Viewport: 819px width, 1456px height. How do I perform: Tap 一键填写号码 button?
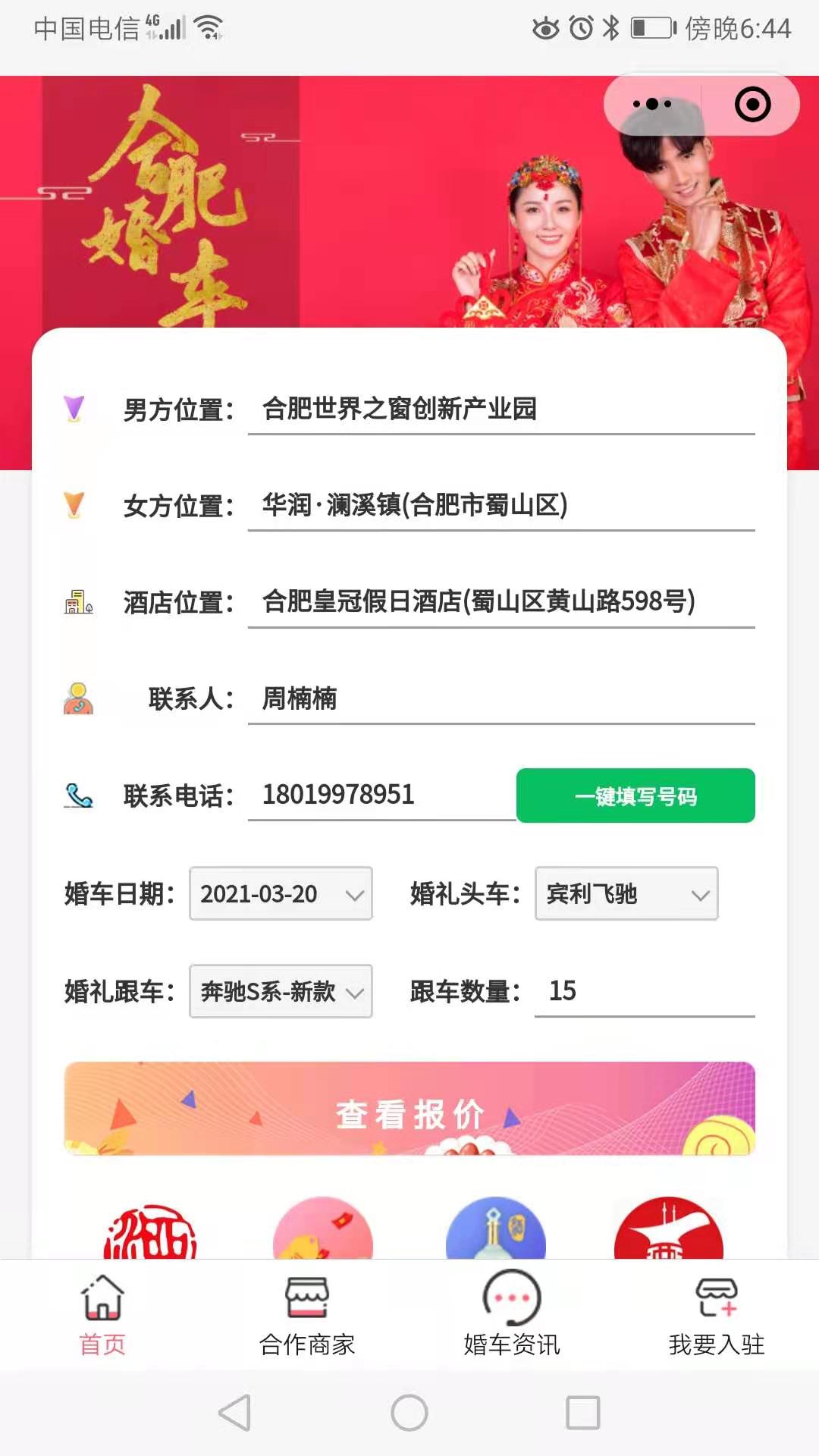(x=635, y=795)
